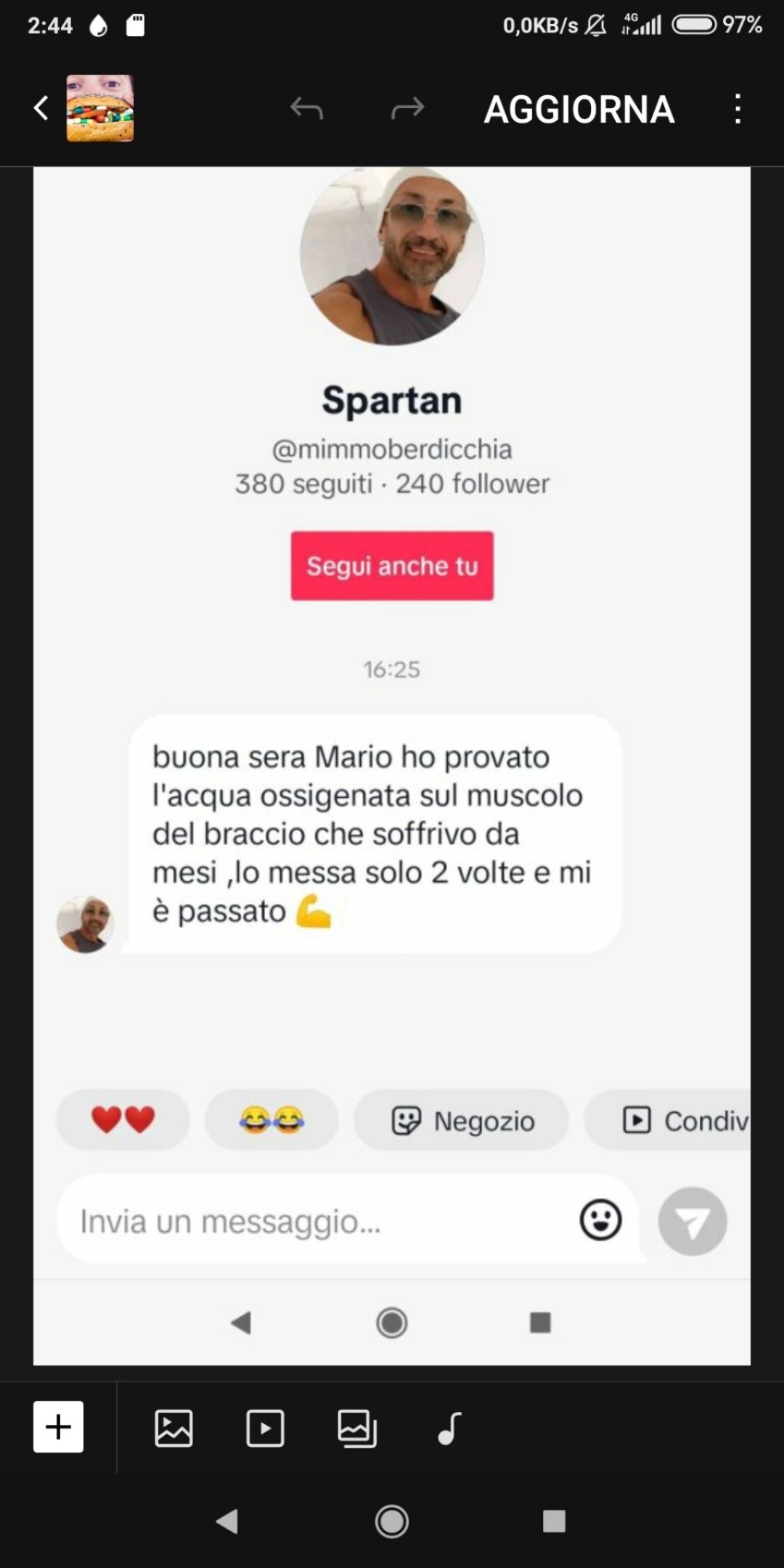The image size is (784, 1568).
Task: Go back from the editor
Action: 41,109
